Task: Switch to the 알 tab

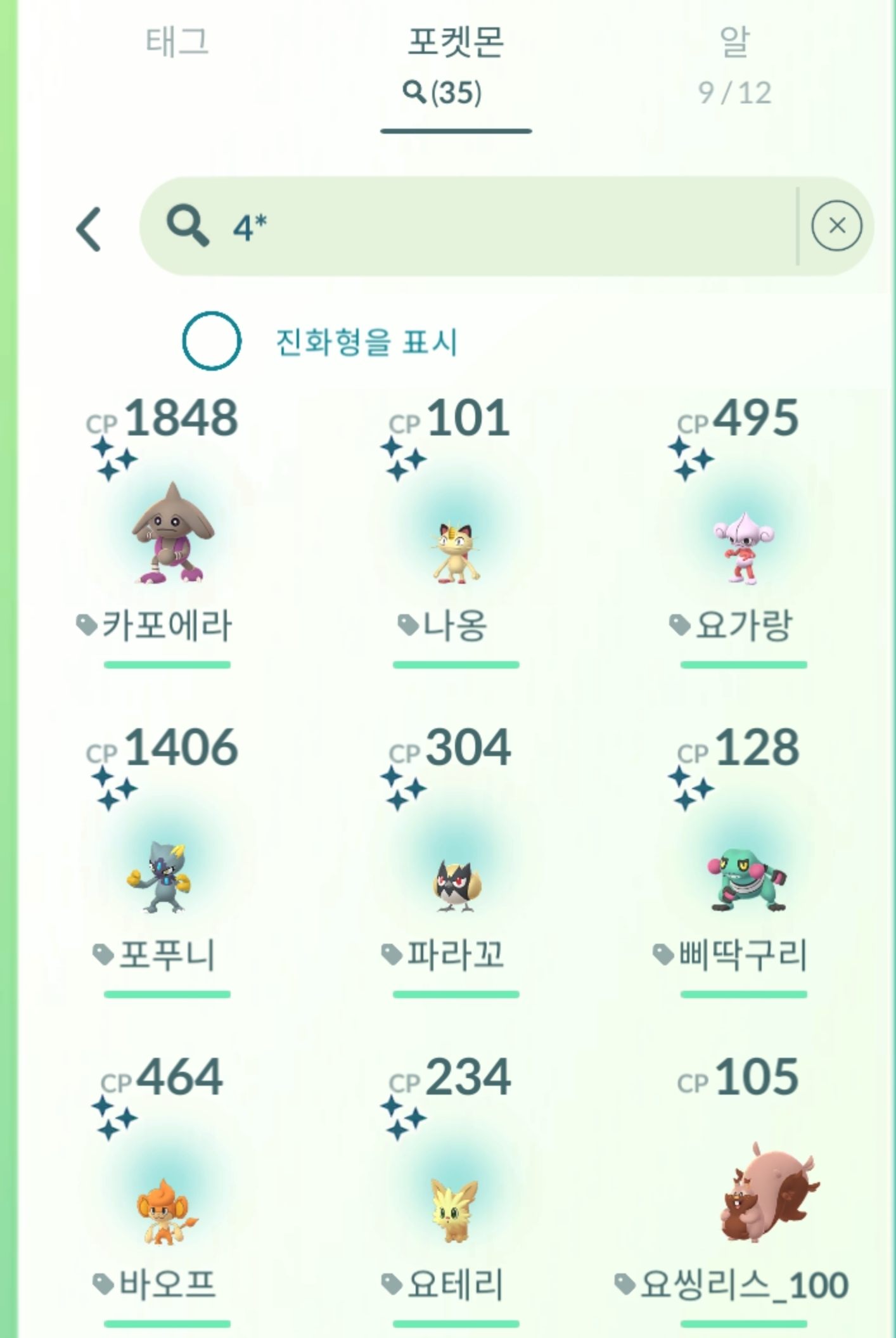Action: pos(734,63)
